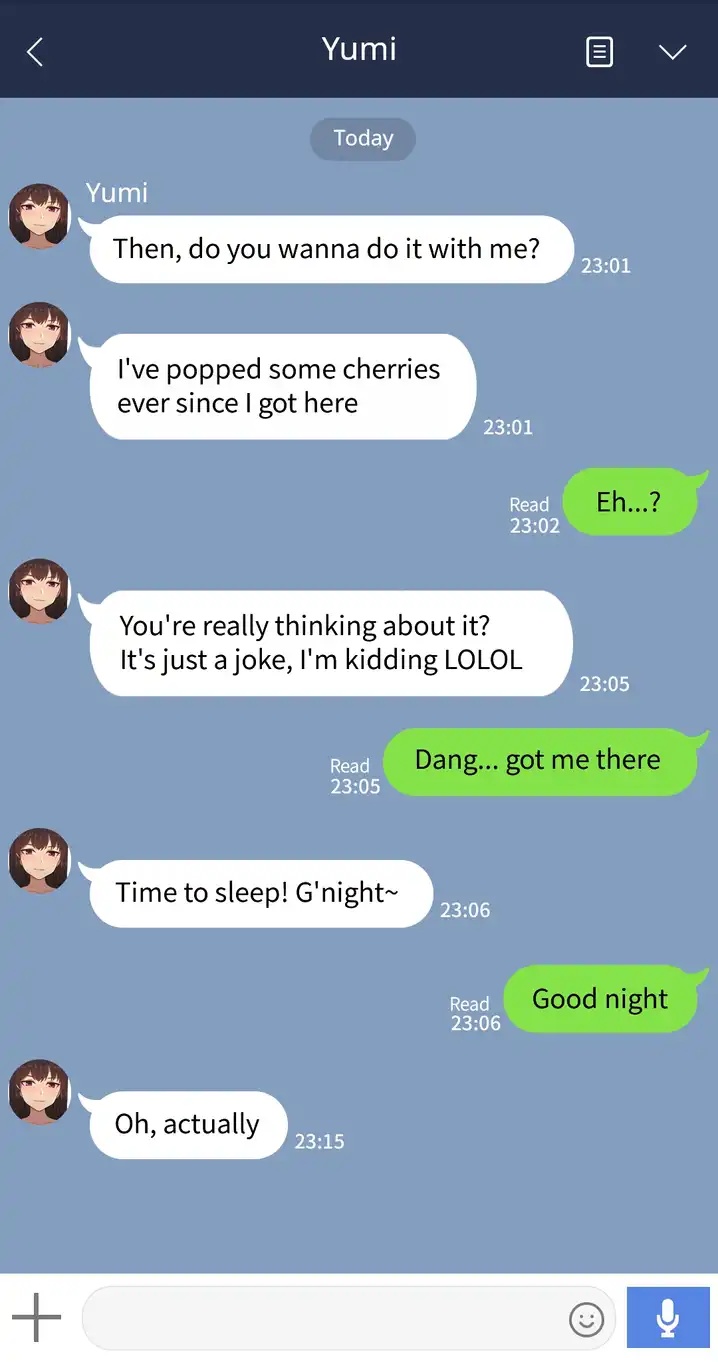This screenshot has width=718, height=1362.
Task: Focus the message input field
Action: [x=320, y=1318]
